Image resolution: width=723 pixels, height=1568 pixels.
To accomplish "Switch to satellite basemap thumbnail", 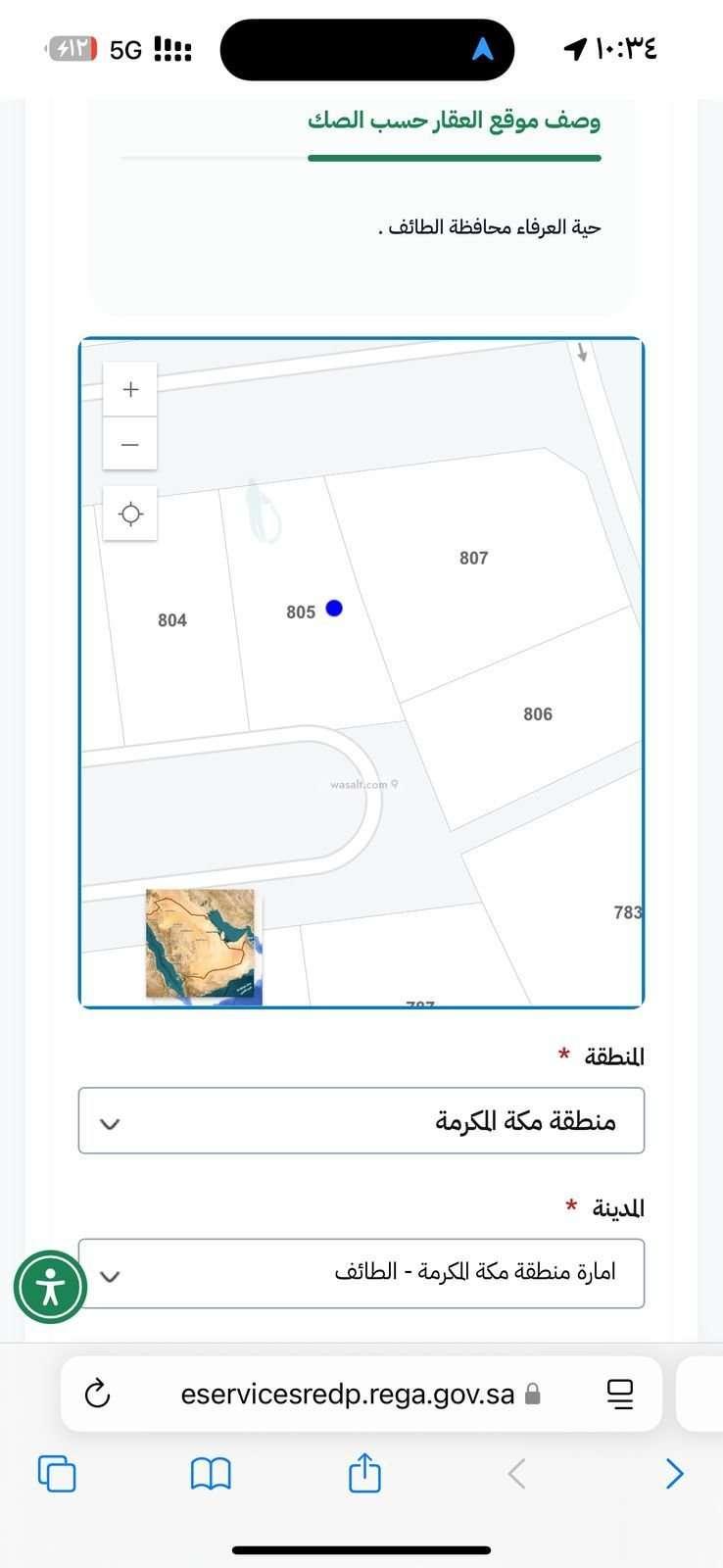I will point(200,943).
